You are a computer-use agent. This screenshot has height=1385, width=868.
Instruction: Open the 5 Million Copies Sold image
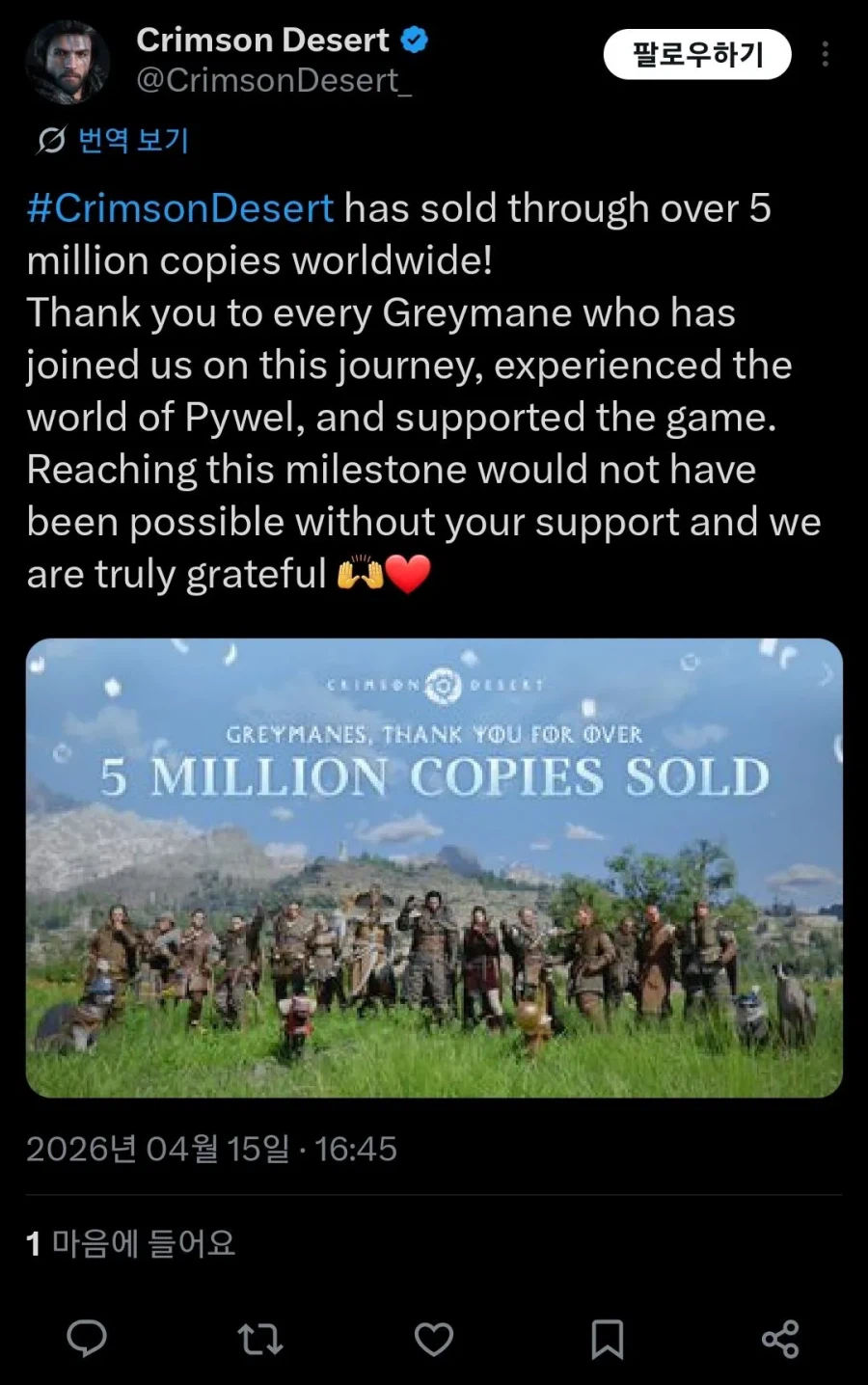coord(434,867)
